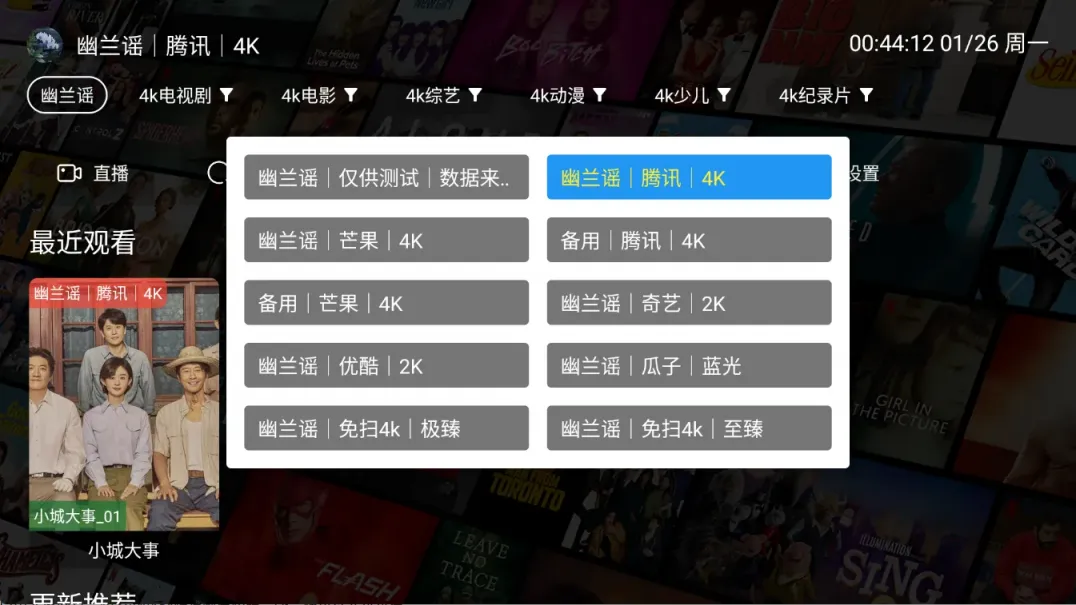Switch to 幽兰谣｜优酷｜2K source

[x=386, y=366]
